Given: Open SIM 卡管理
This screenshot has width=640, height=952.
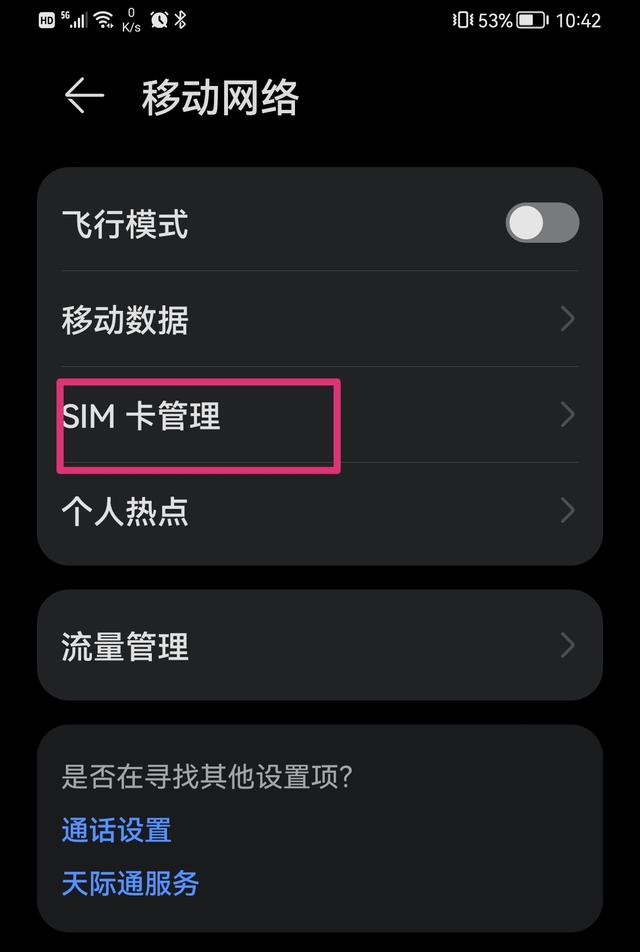Looking at the screenshot, I should 320,416.
